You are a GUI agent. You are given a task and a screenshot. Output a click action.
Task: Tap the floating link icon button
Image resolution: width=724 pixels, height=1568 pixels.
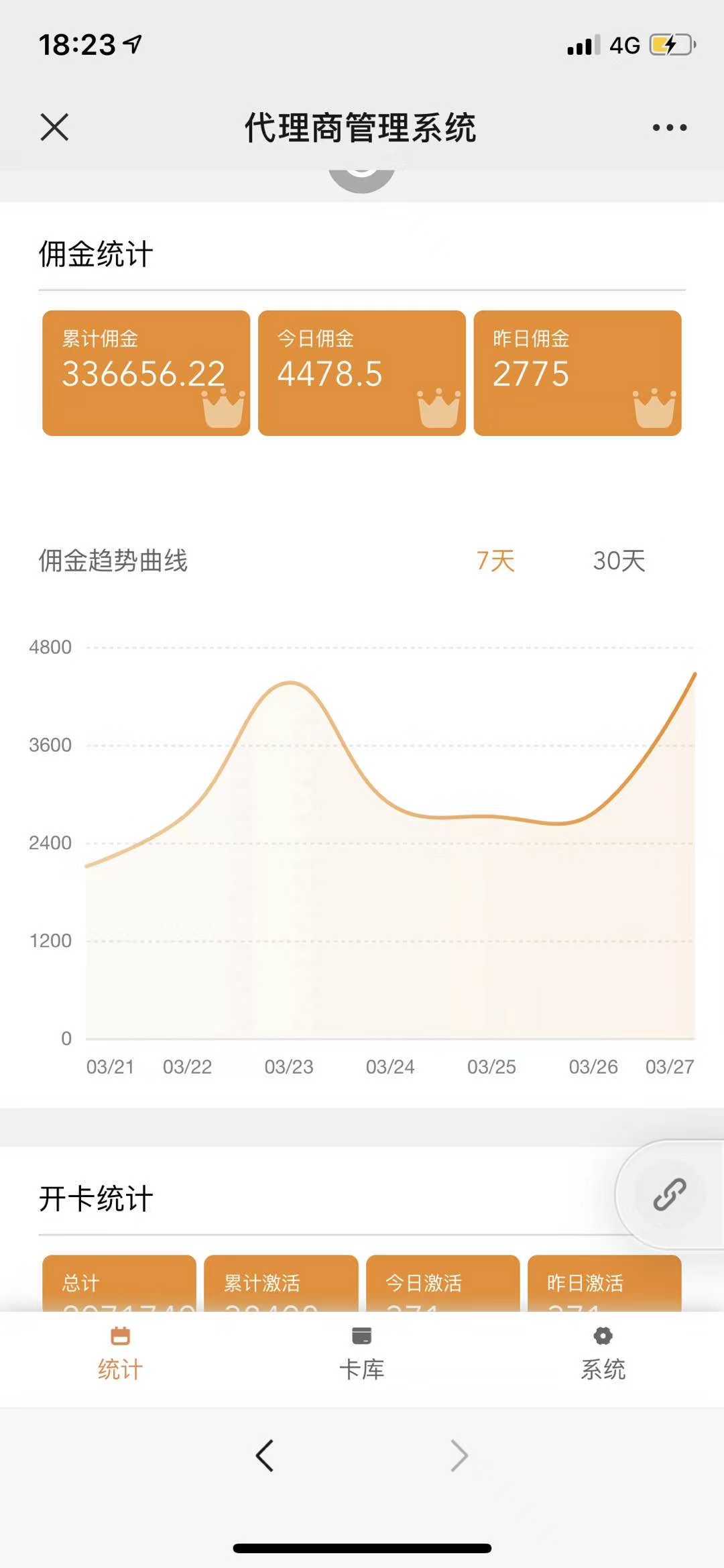[x=670, y=1194]
